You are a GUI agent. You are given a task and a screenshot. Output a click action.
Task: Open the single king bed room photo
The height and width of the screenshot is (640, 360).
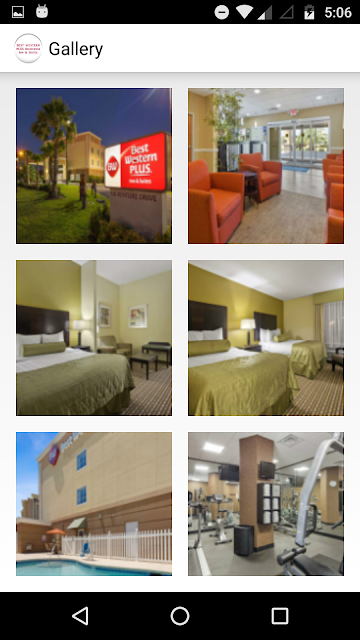[94, 338]
